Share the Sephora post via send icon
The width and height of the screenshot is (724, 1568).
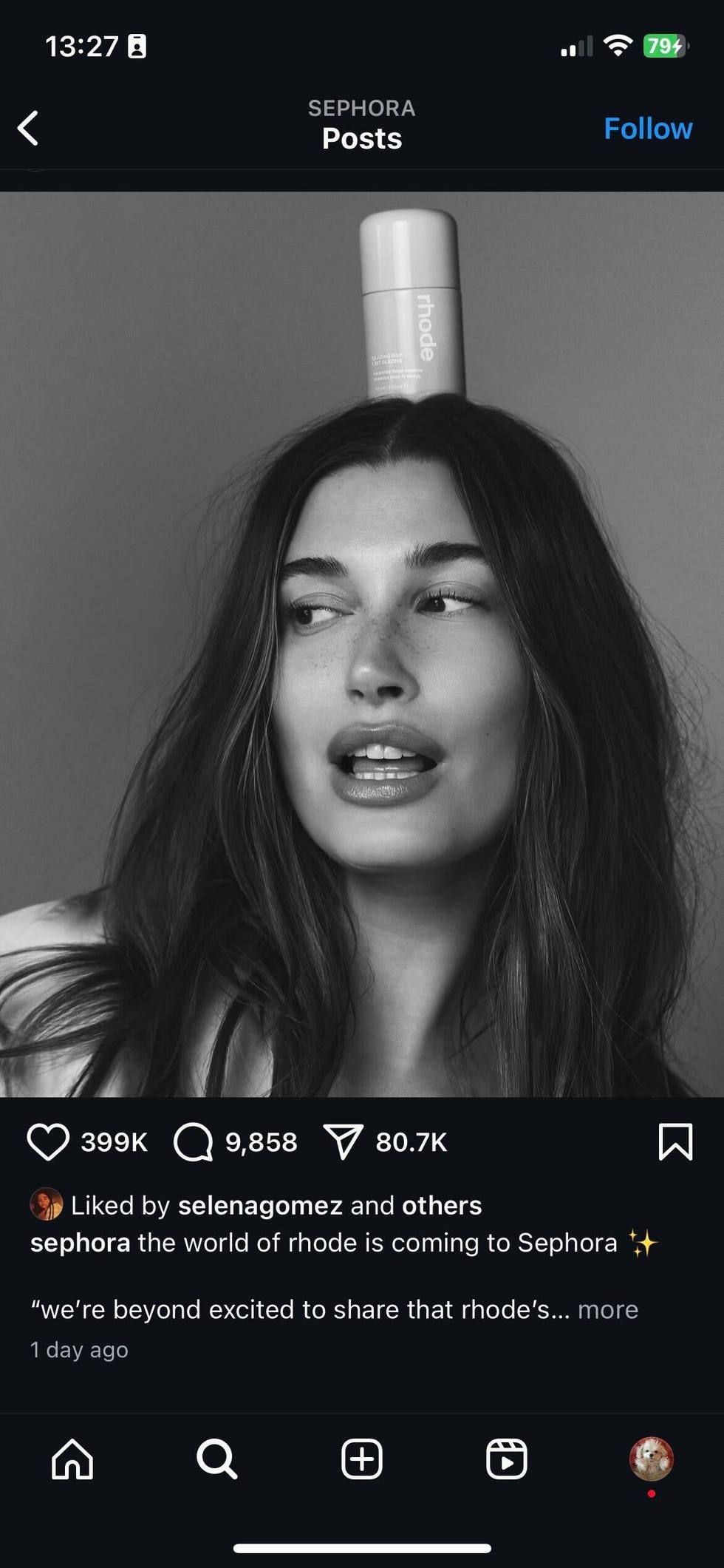click(x=343, y=1141)
